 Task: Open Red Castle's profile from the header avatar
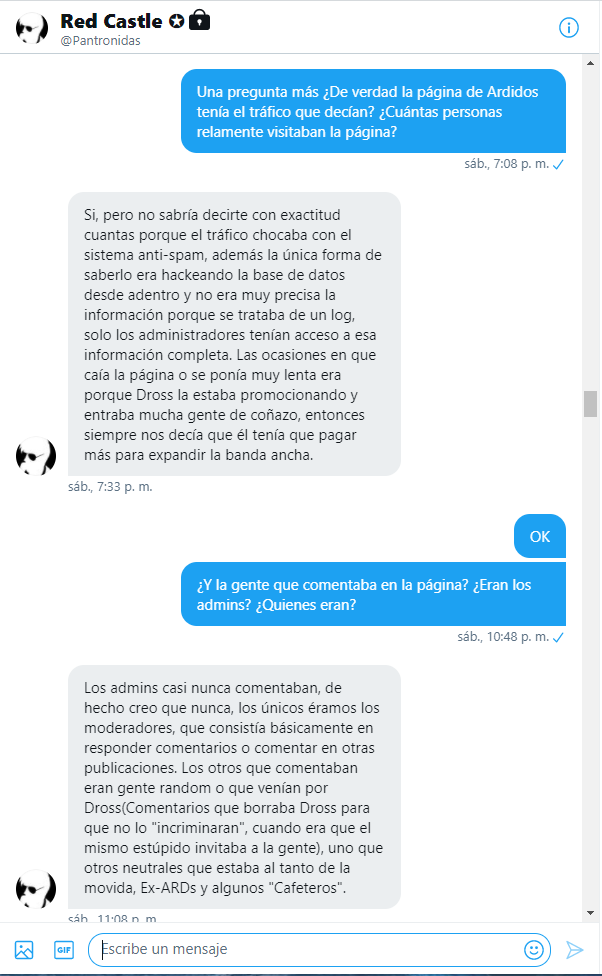point(32,28)
